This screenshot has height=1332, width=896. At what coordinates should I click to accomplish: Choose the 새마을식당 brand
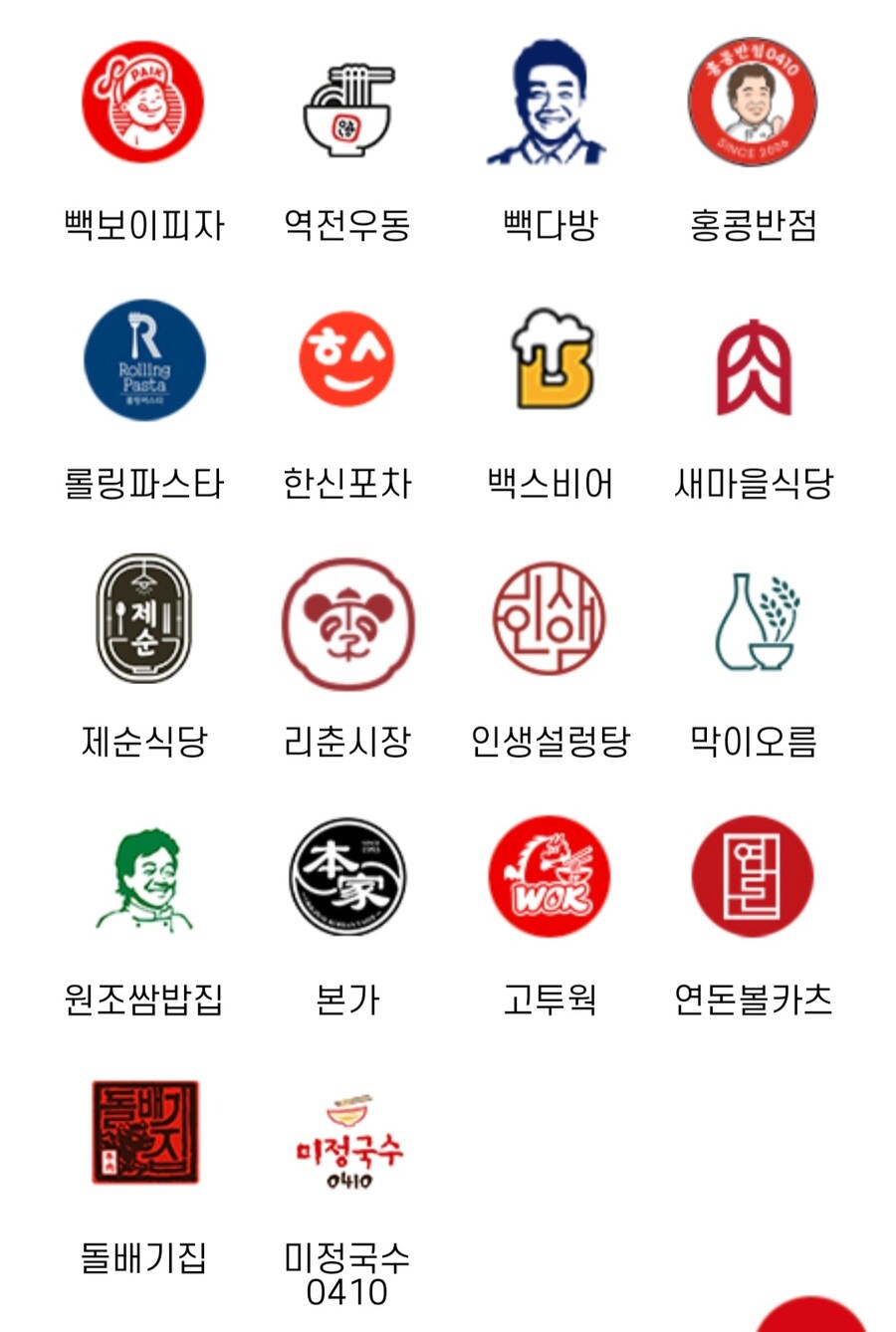[x=754, y=366]
